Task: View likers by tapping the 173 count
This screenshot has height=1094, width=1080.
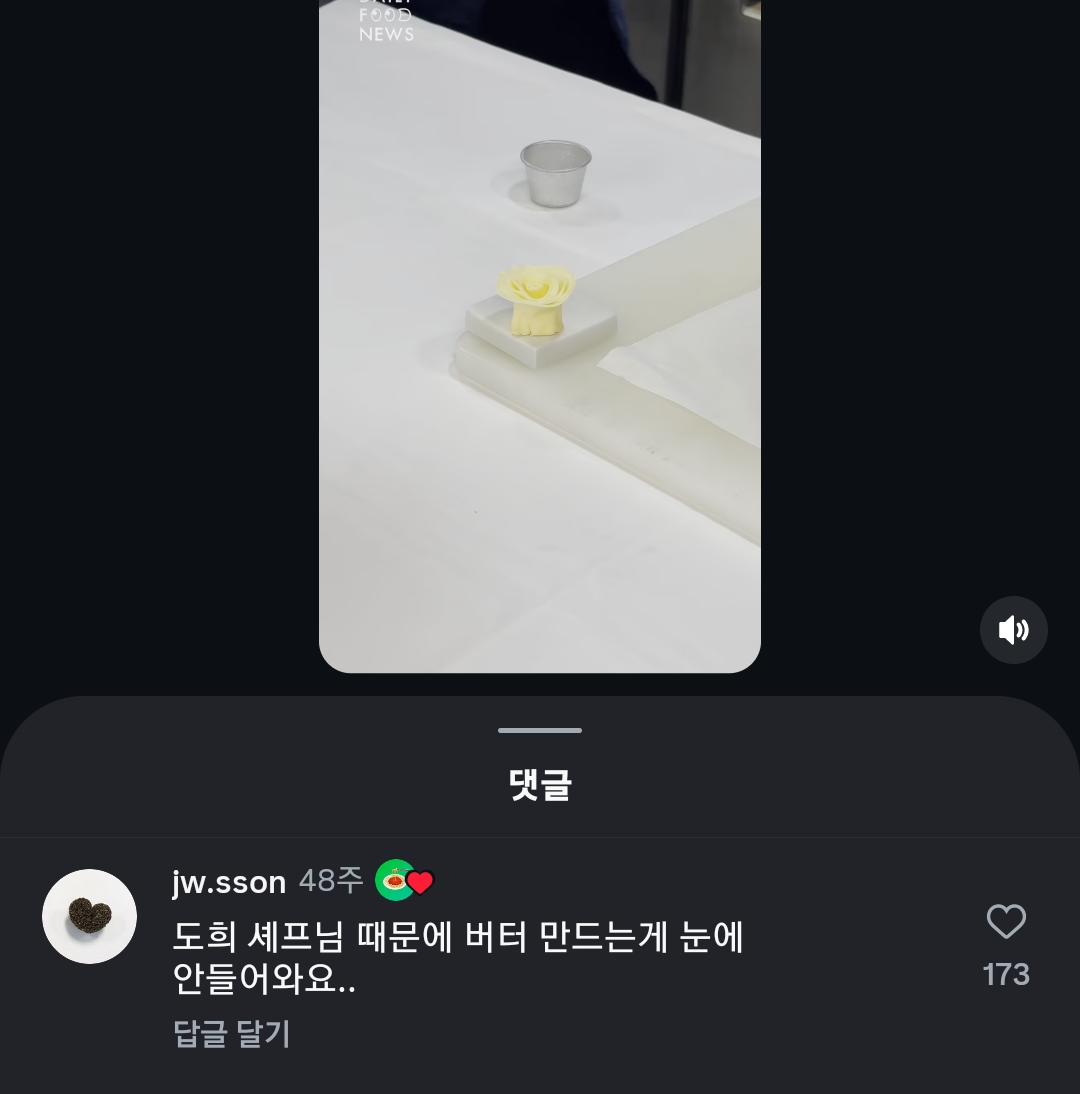Action: click(1006, 973)
